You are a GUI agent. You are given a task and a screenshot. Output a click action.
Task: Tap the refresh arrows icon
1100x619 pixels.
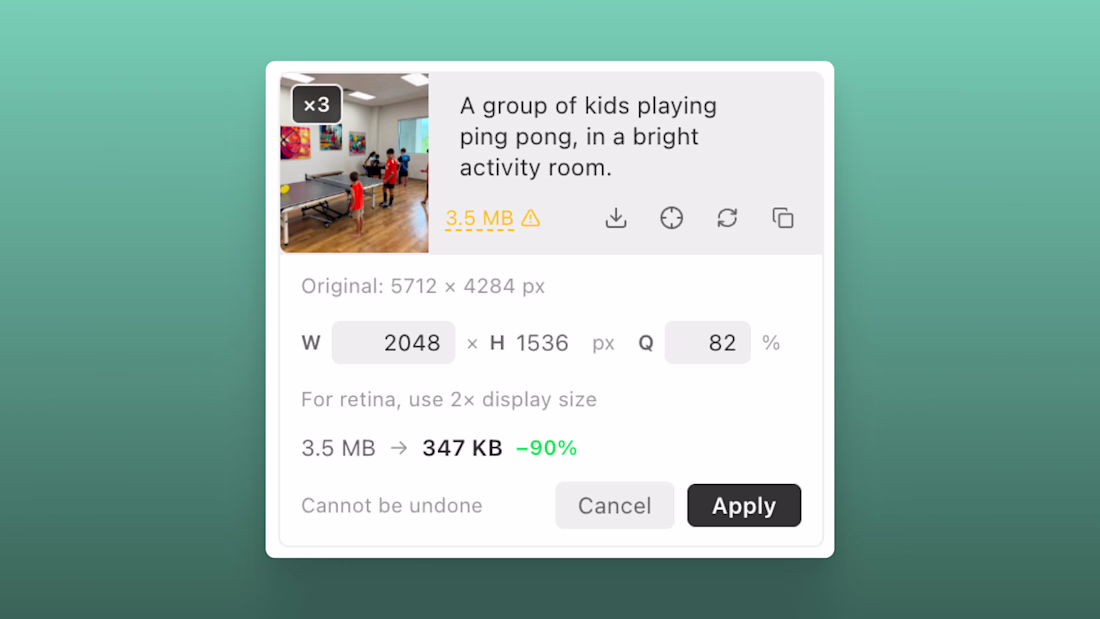[x=727, y=218]
